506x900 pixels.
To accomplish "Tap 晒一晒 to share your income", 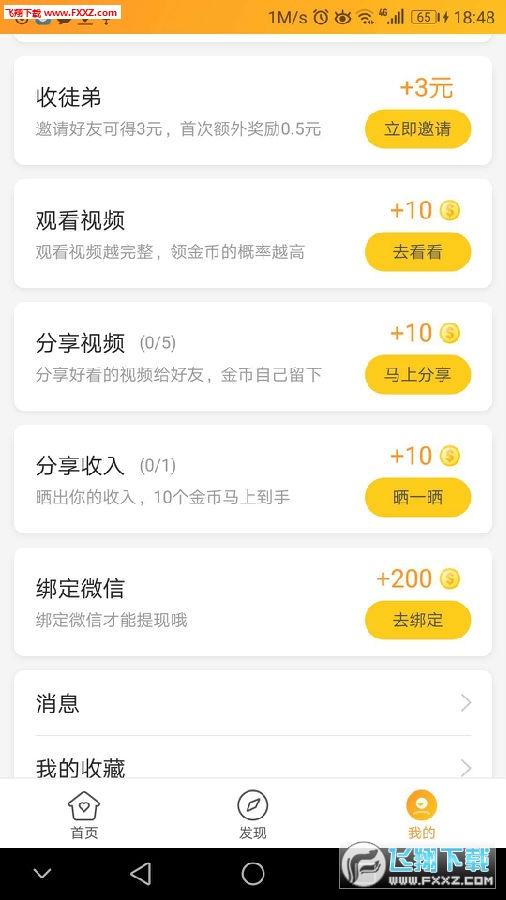I will [x=418, y=497].
